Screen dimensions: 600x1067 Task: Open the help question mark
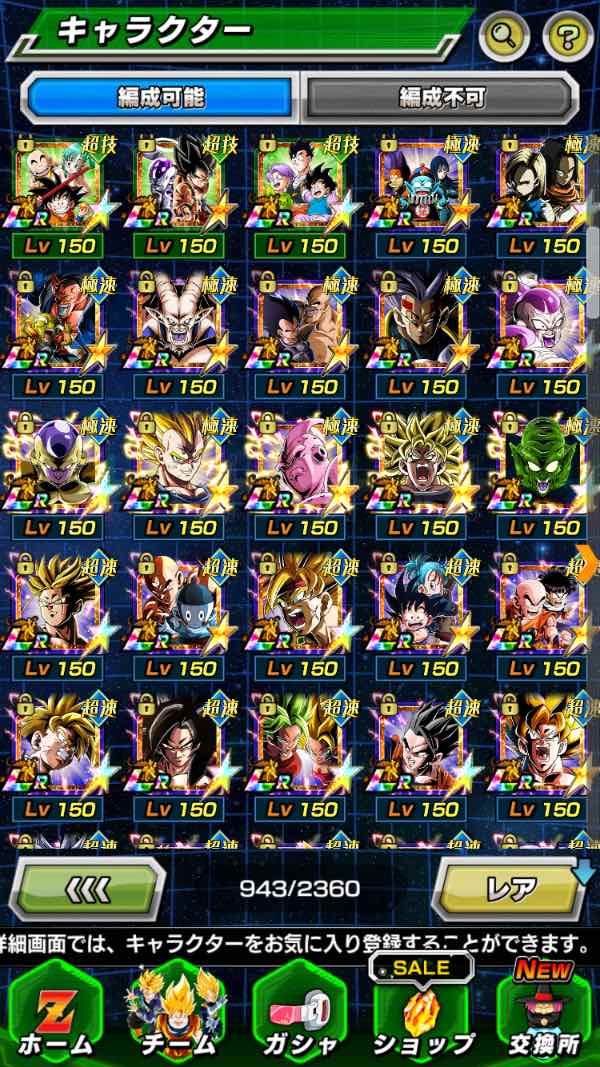tap(567, 37)
